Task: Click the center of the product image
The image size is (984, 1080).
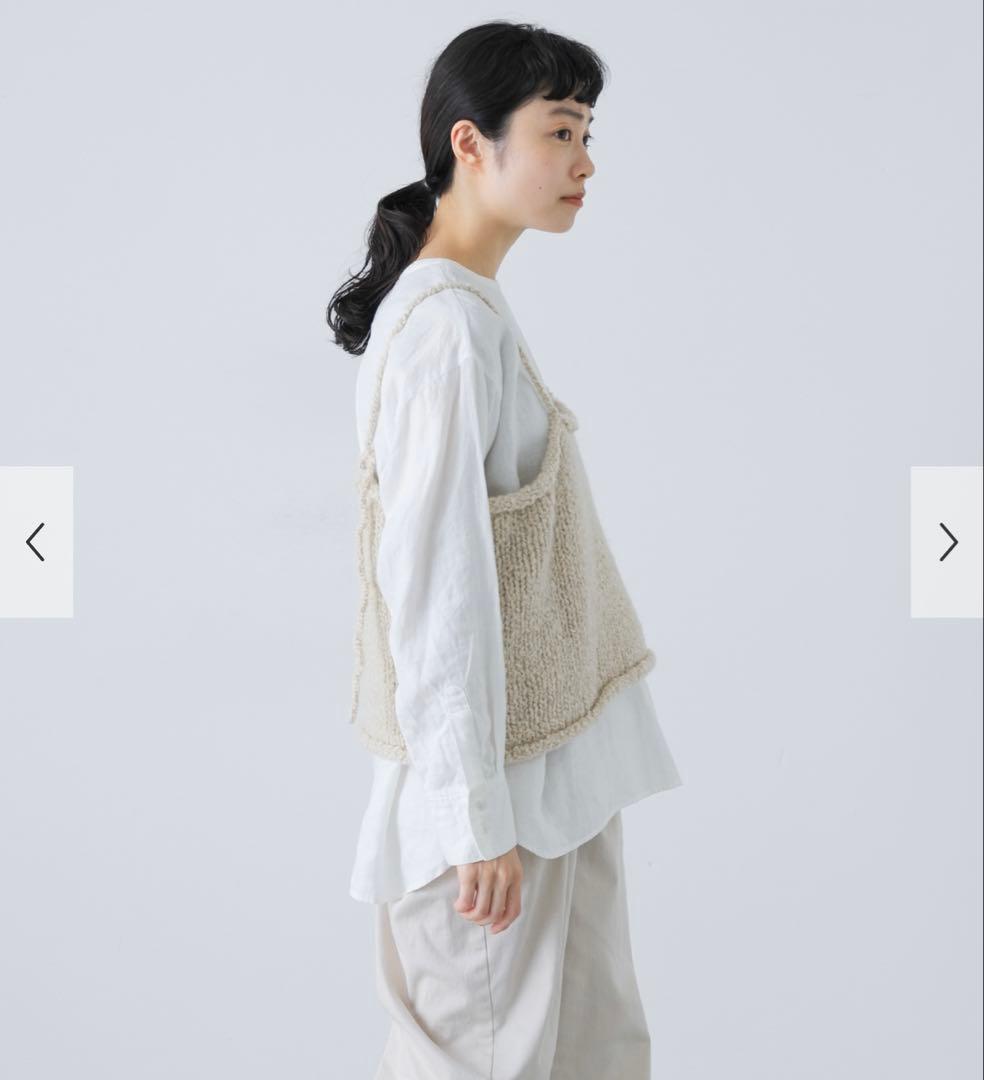Action: (x=492, y=540)
